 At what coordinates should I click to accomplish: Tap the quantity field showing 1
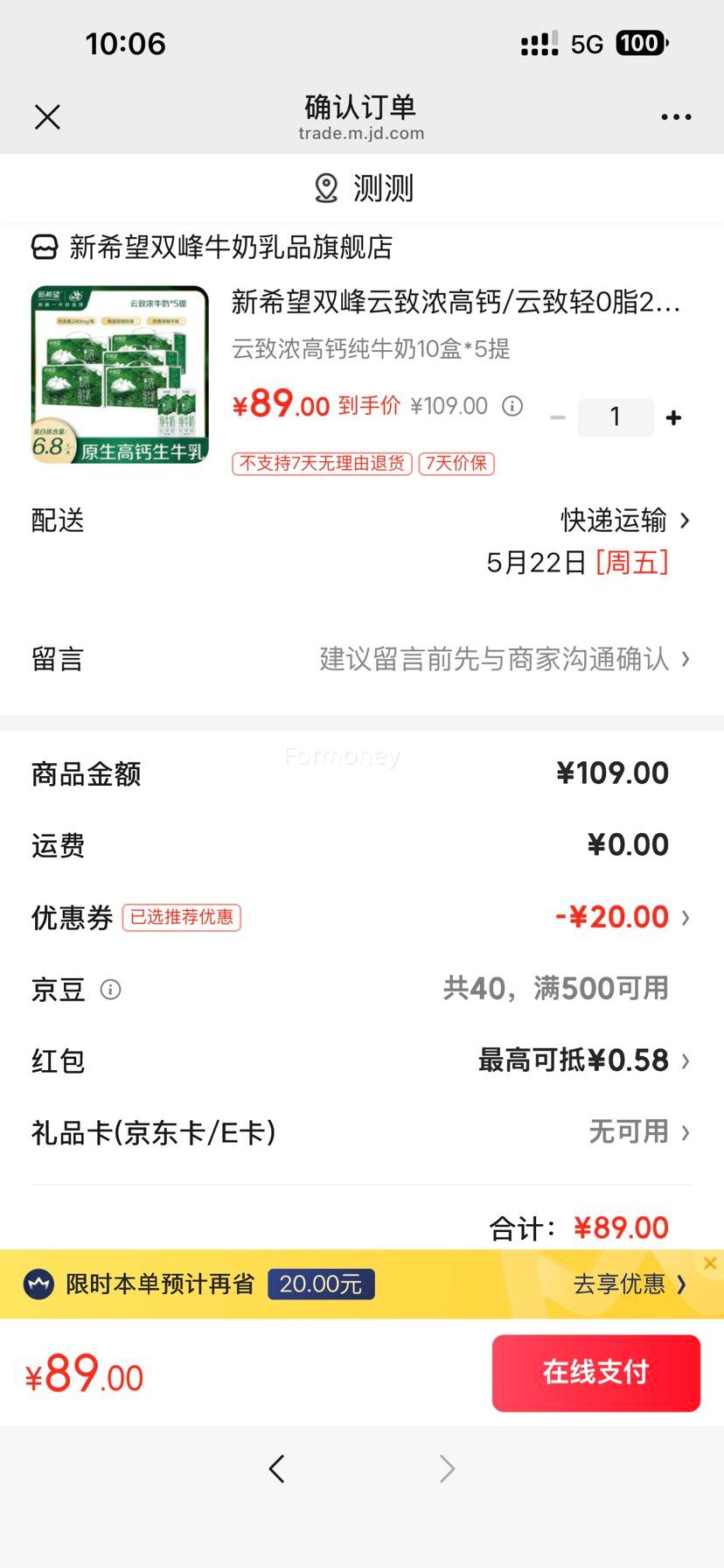[616, 417]
